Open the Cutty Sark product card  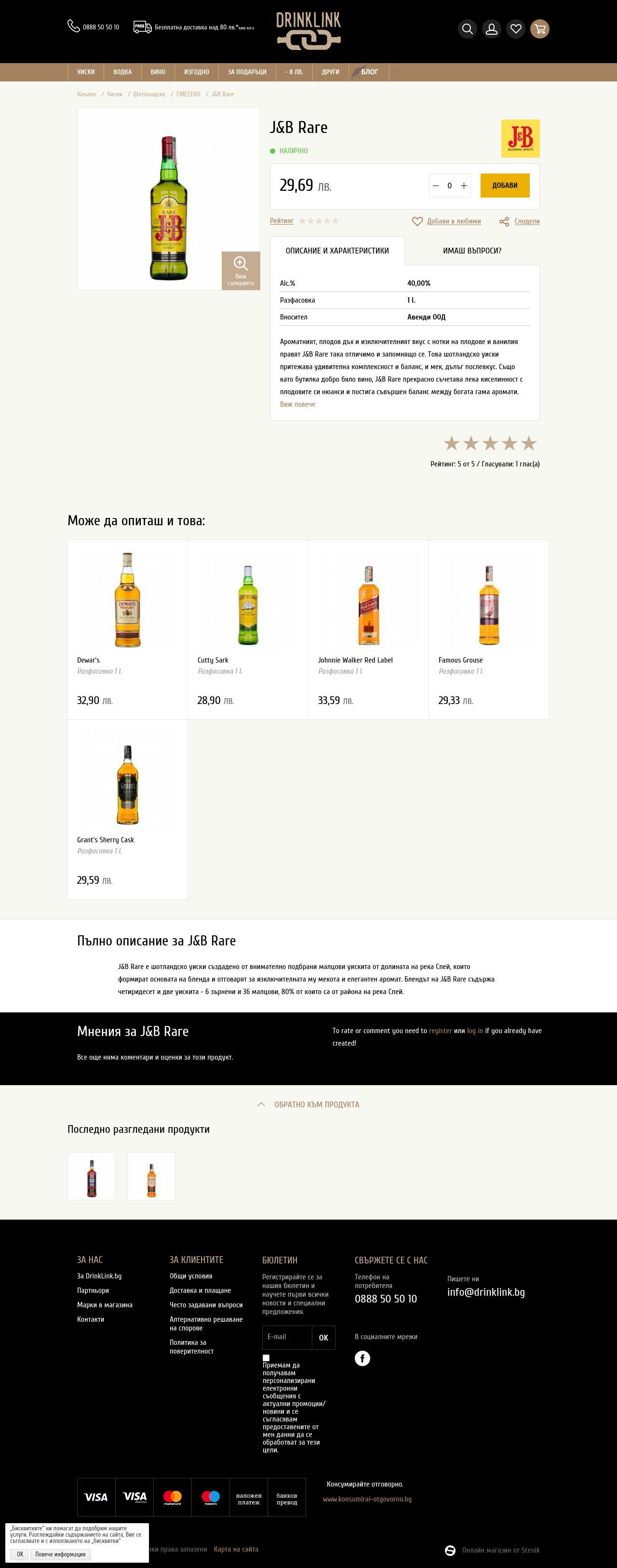pyautogui.click(x=248, y=629)
